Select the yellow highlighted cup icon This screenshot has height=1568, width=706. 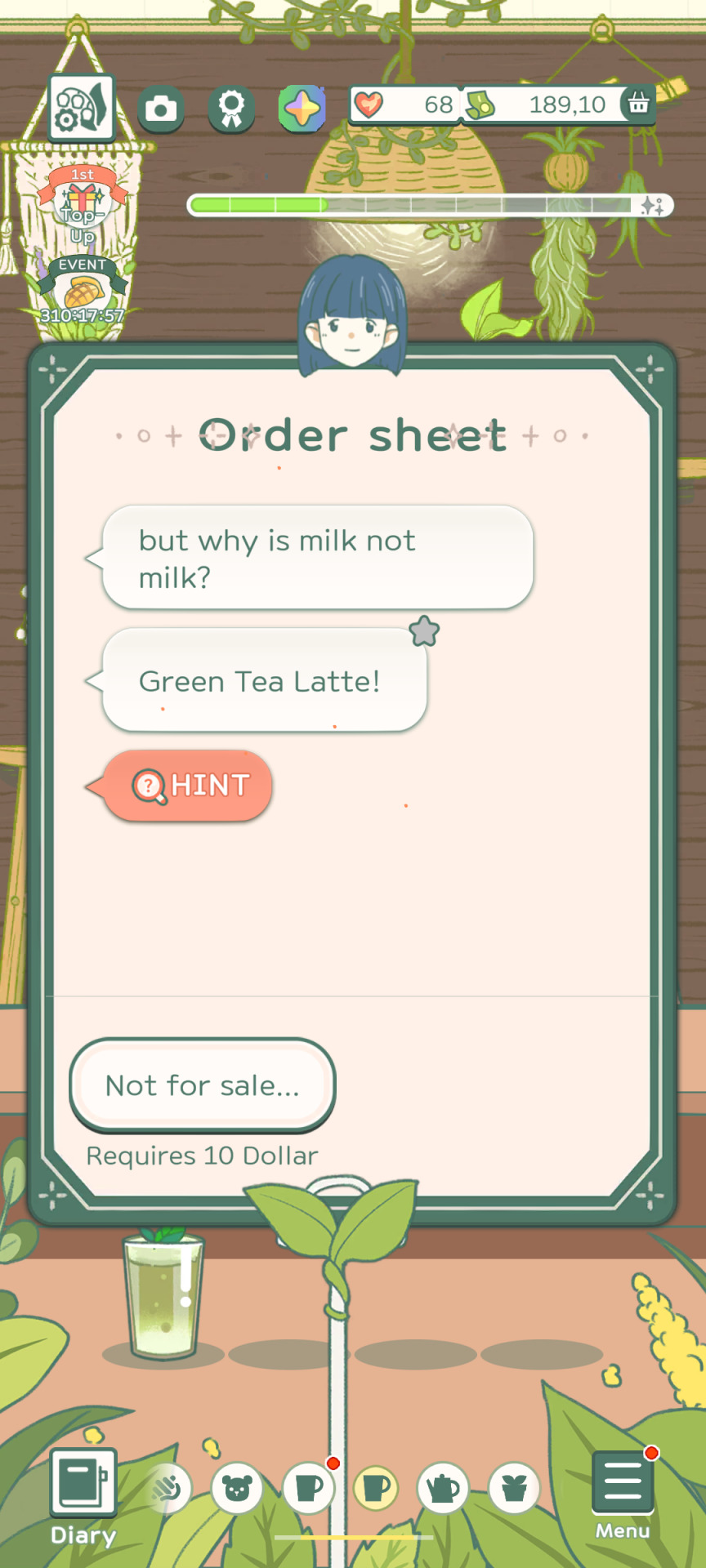point(375,1488)
